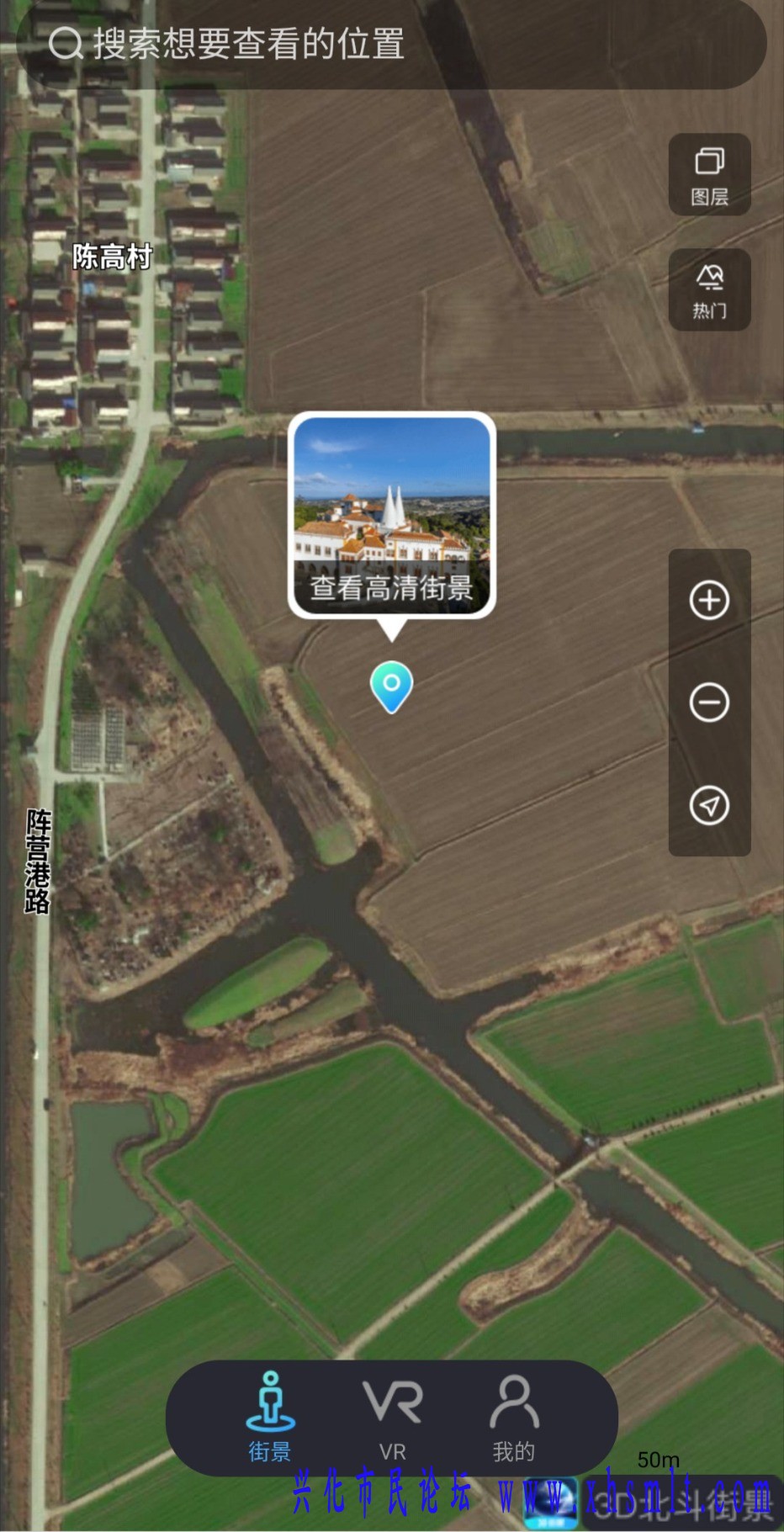784x1532 pixels.
Task: Go to the 我的 profile tab
Action: (x=514, y=1418)
